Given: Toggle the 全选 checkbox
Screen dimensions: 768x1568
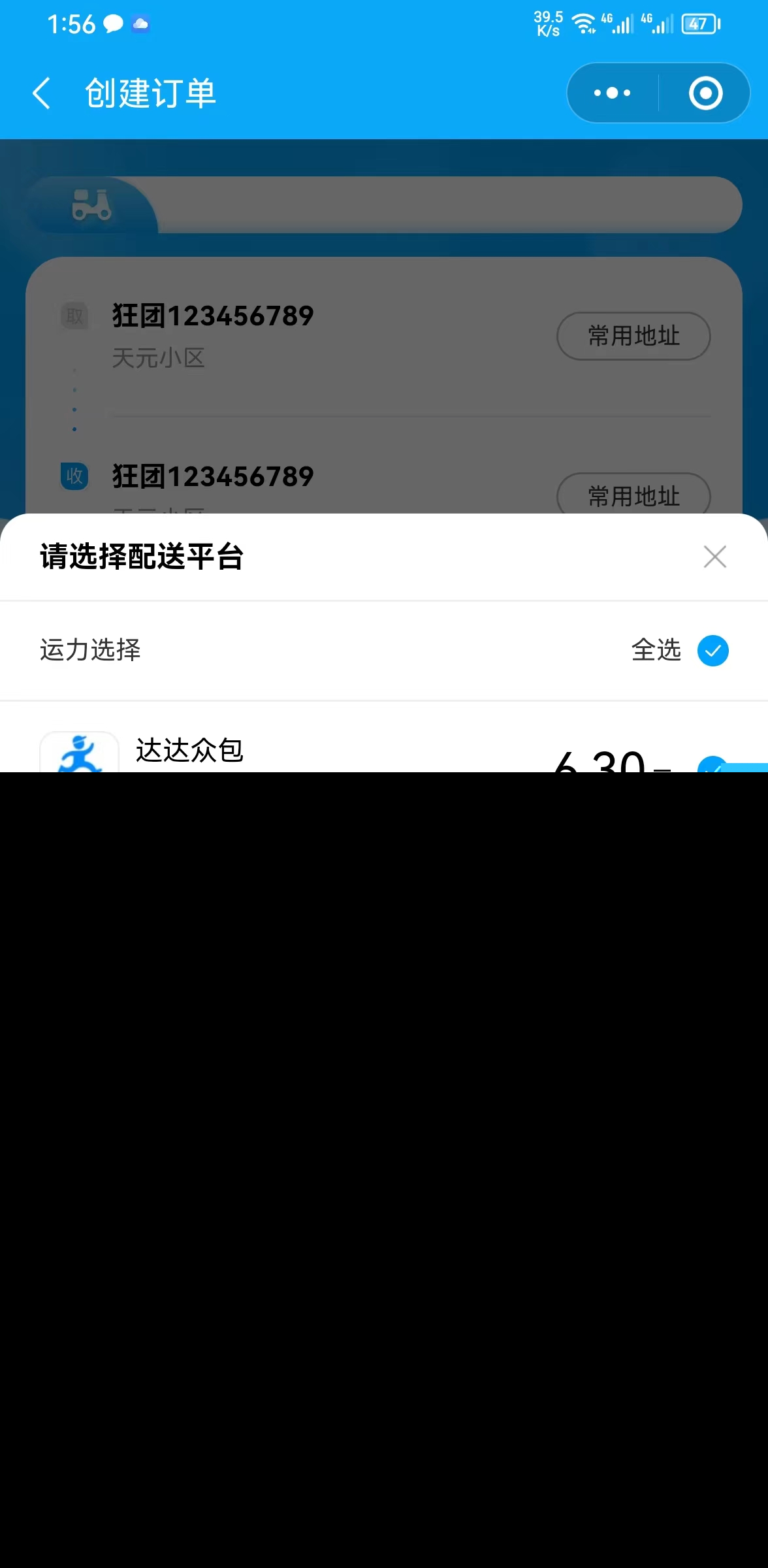Looking at the screenshot, I should [712, 651].
